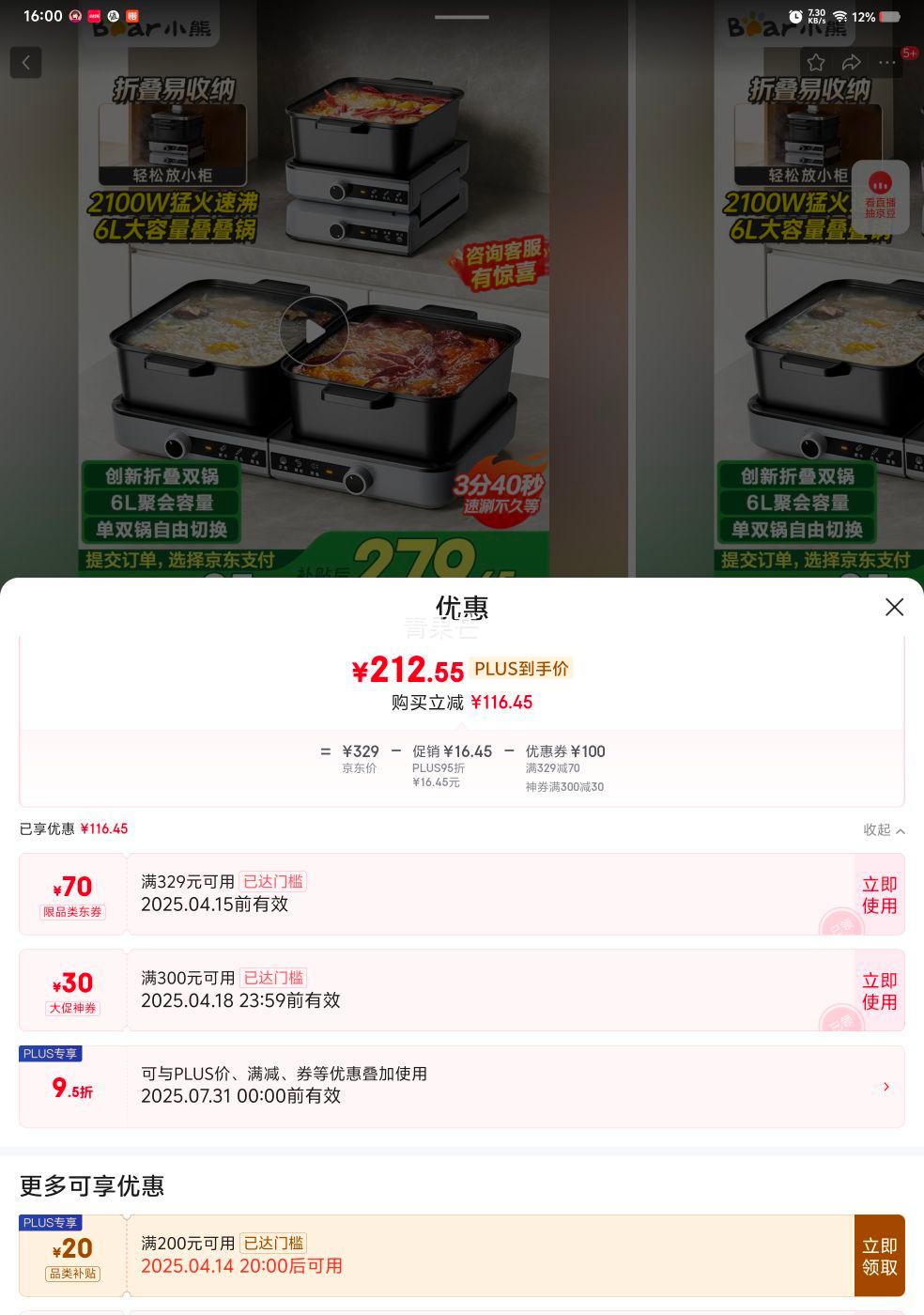Tap 立即领取 on the ¥20 品类补贴 coupon
Image resolution: width=924 pixels, height=1315 pixels.
[879, 1255]
